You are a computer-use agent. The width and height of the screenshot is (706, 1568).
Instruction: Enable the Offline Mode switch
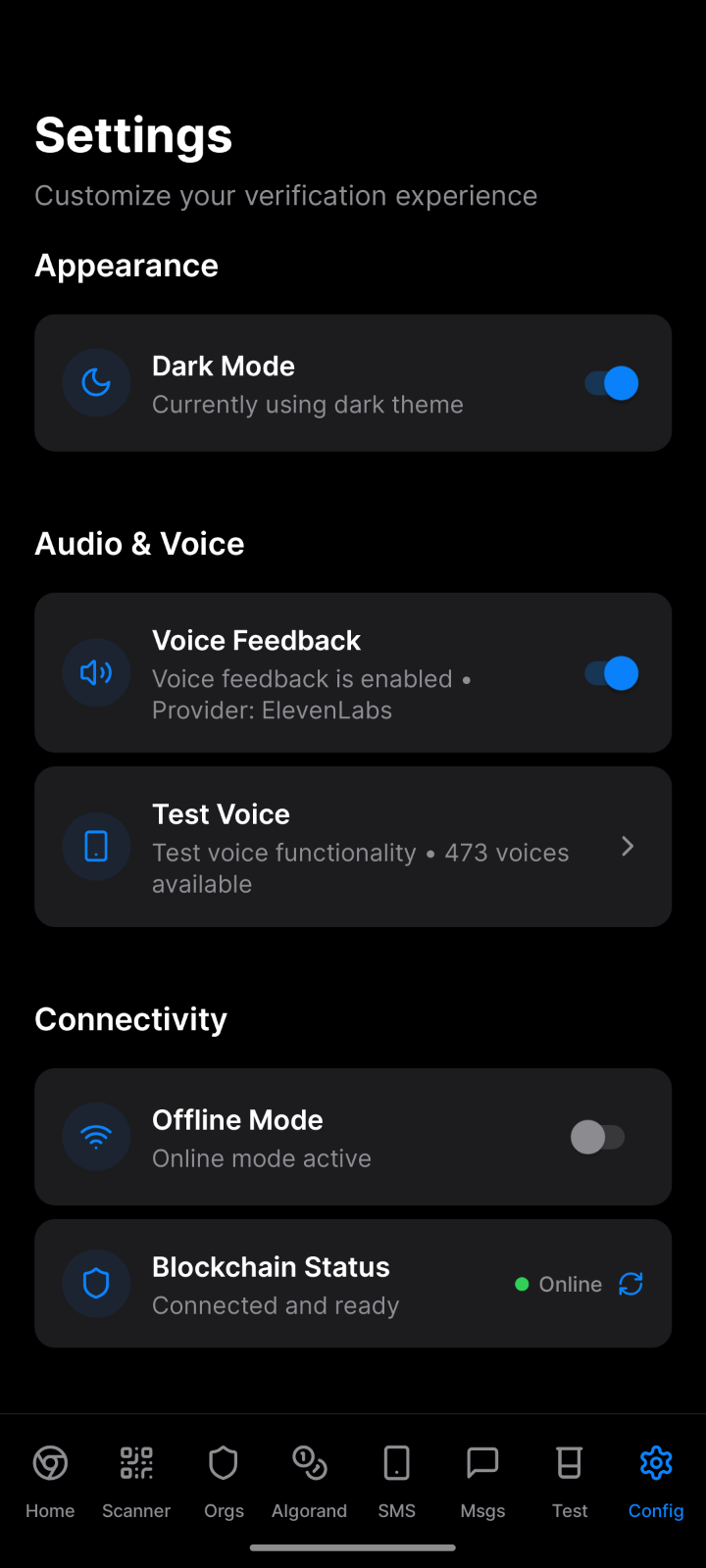pos(598,1137)
